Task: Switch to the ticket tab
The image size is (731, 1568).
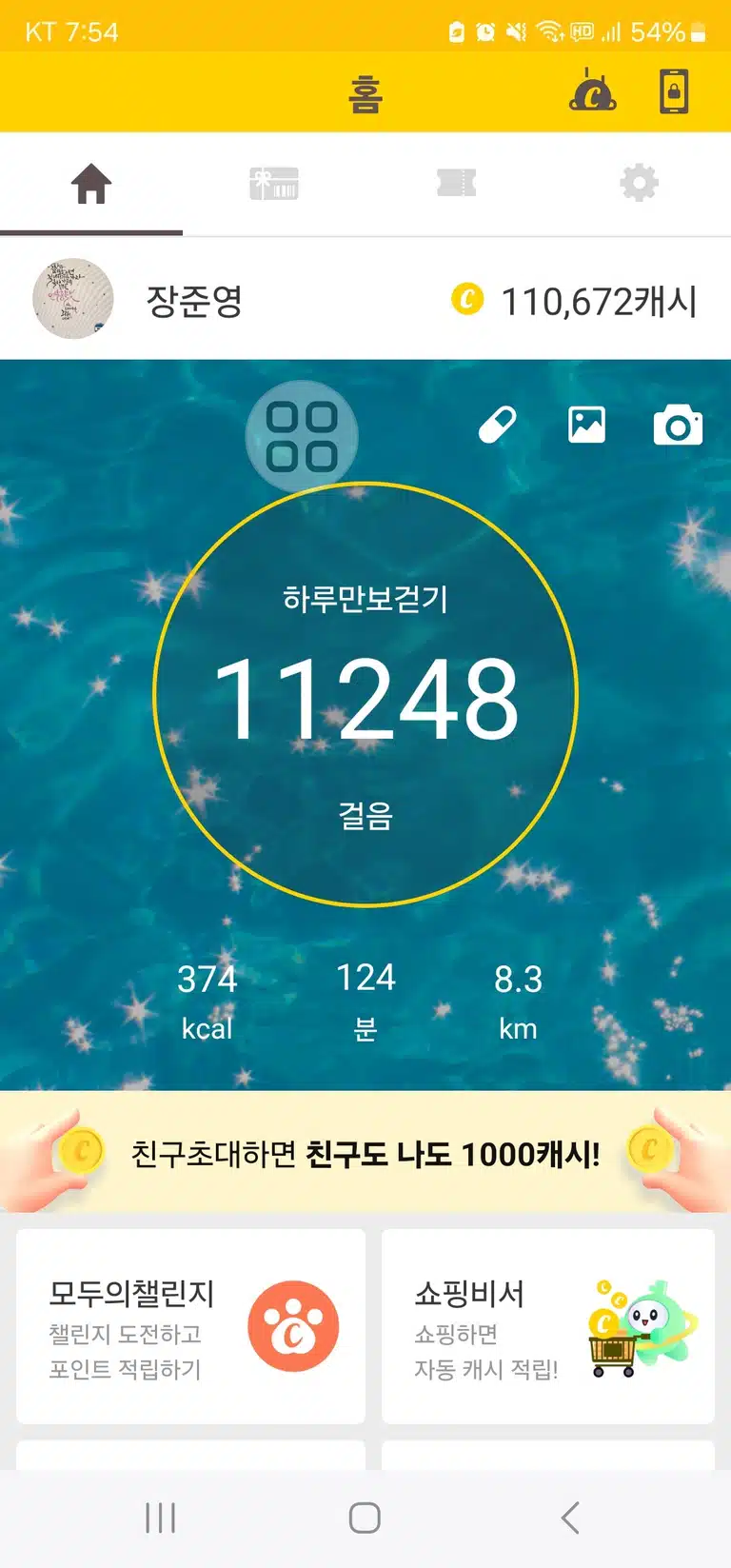Action: pyautogui.click(x=457, y=184)
